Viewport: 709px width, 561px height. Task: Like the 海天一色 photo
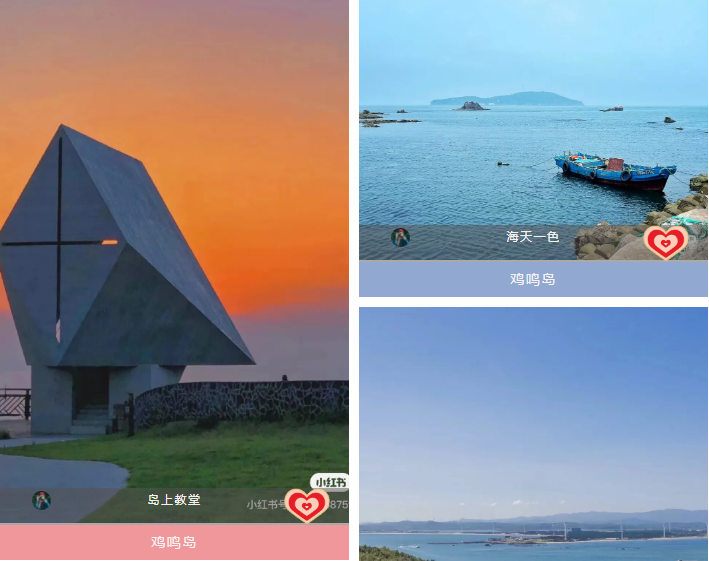coord(665,241)
